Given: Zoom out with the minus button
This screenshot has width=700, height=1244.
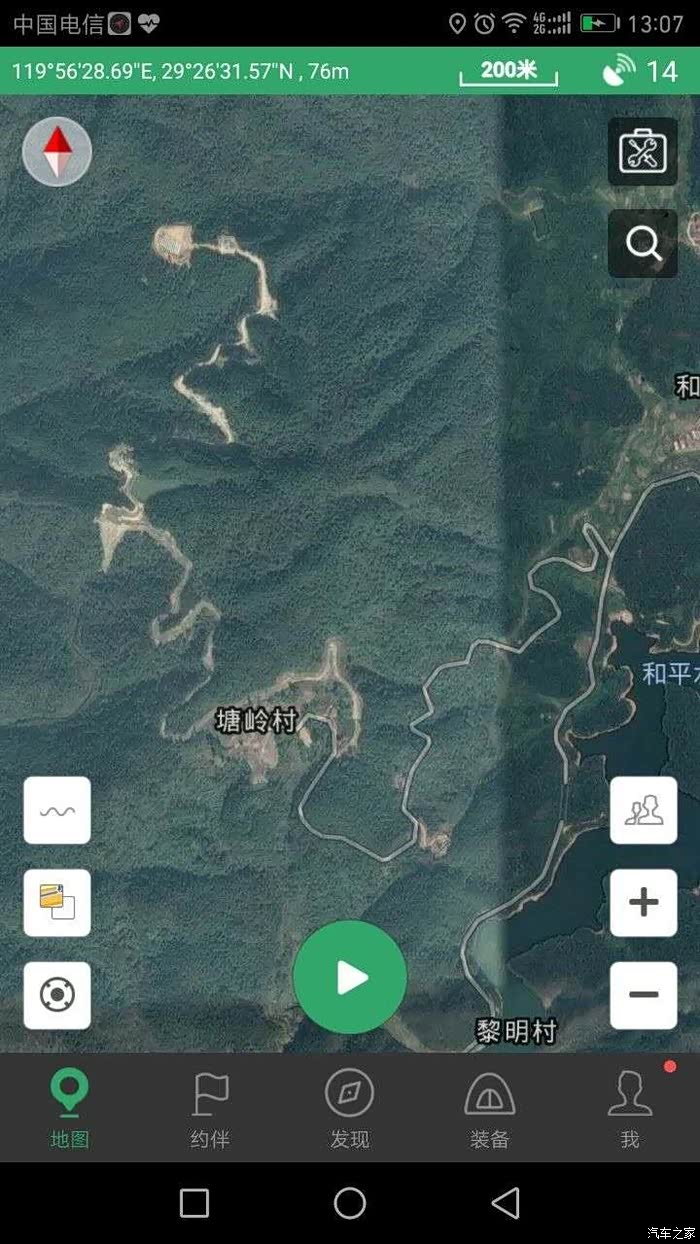Looking at the screenshot, I should coord(643,995).
